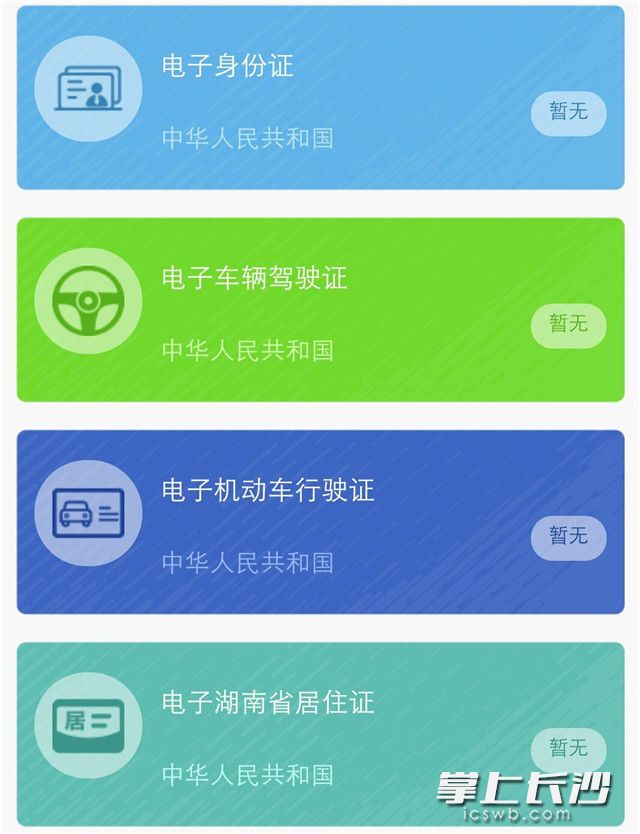Tap 暂无 on the 电子湖南省居住证 card
Image resolution: width=640 pixels, height=834 pixels.
568,748
